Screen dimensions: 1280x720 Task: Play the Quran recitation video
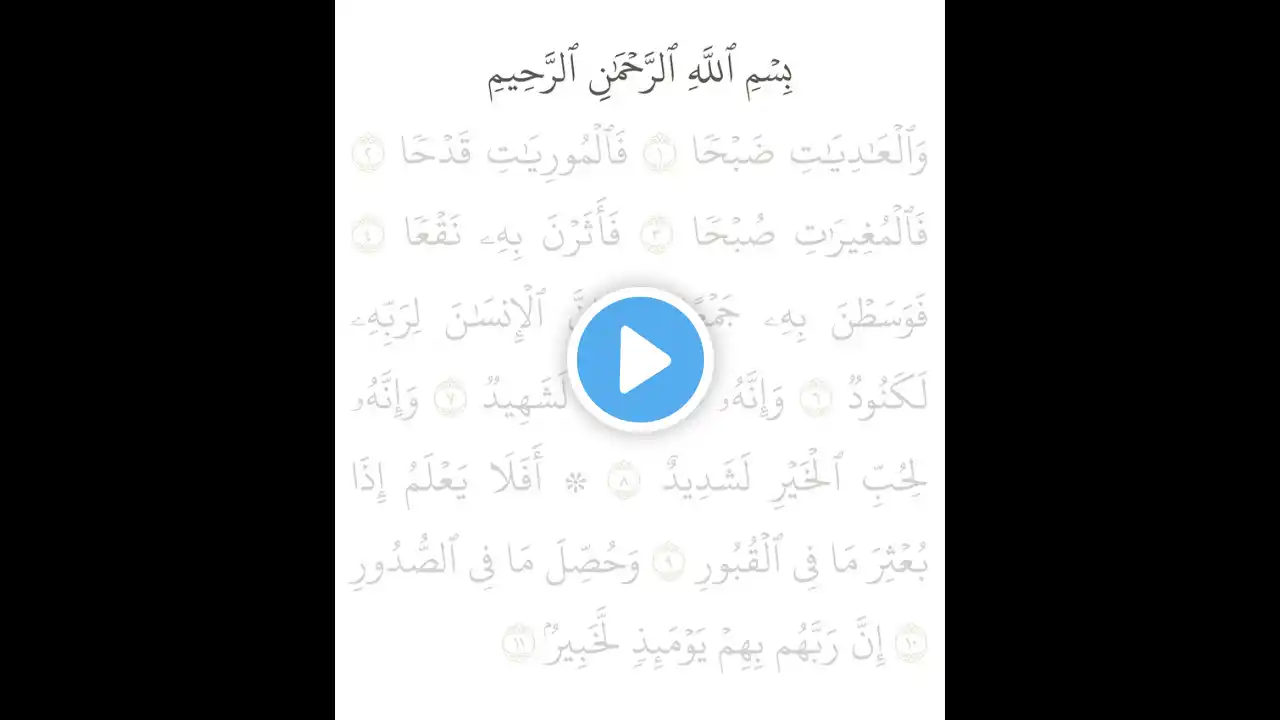[640, 359]
